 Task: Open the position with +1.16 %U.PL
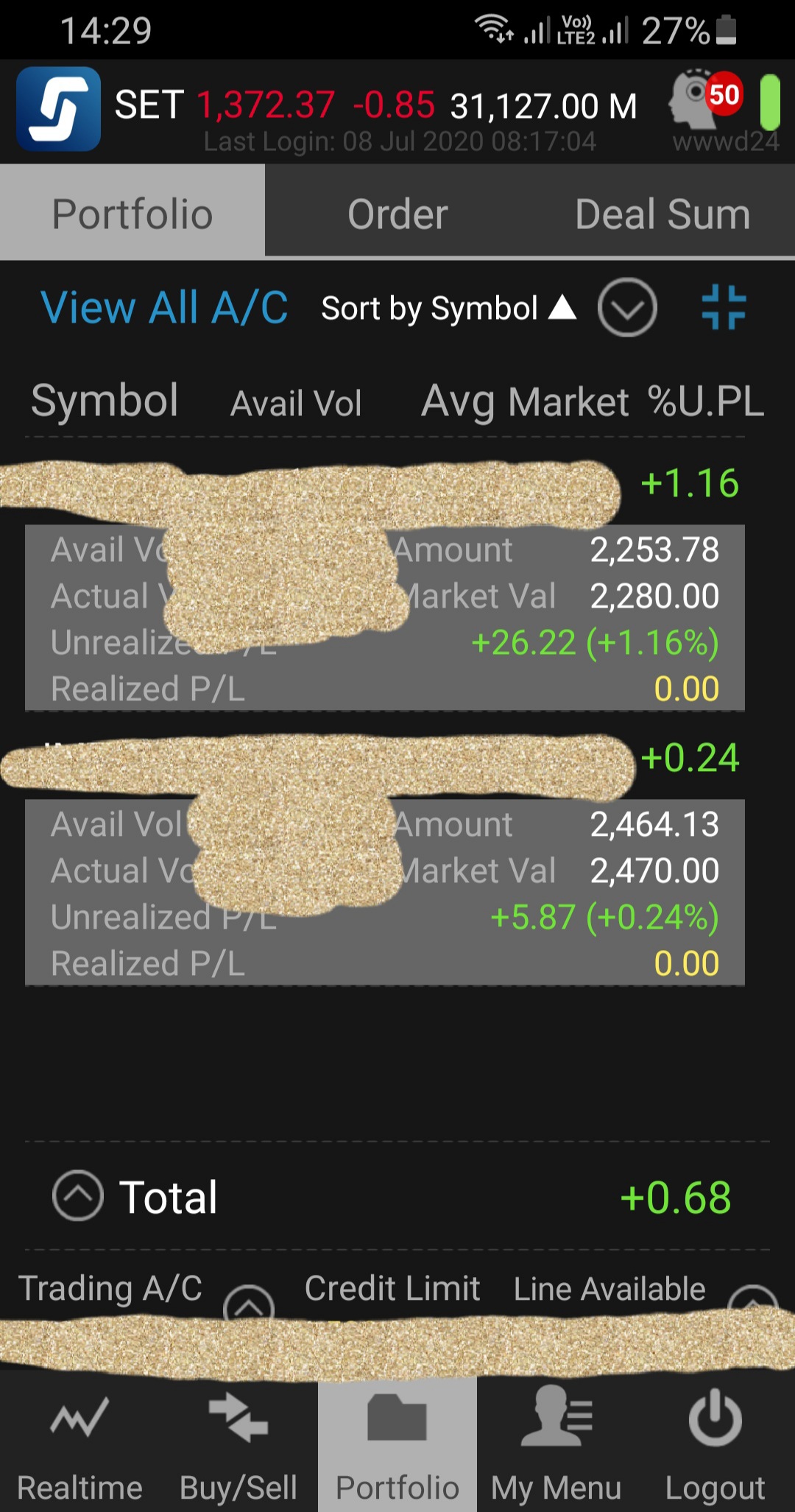click(x=689, y=484)
